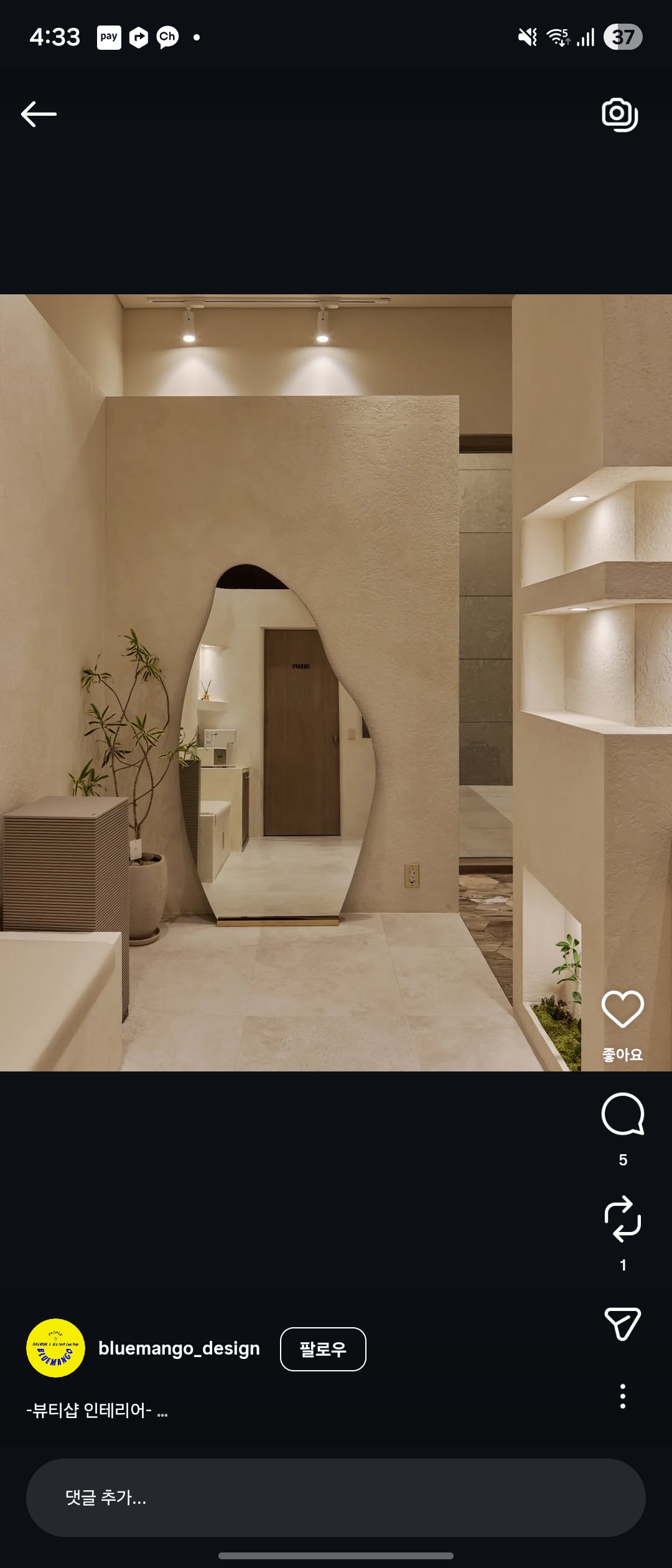The width and height of the screenshot is (672, 1568).
Task: Go back using the arrow icon
Action: click(x=39, y=114)
